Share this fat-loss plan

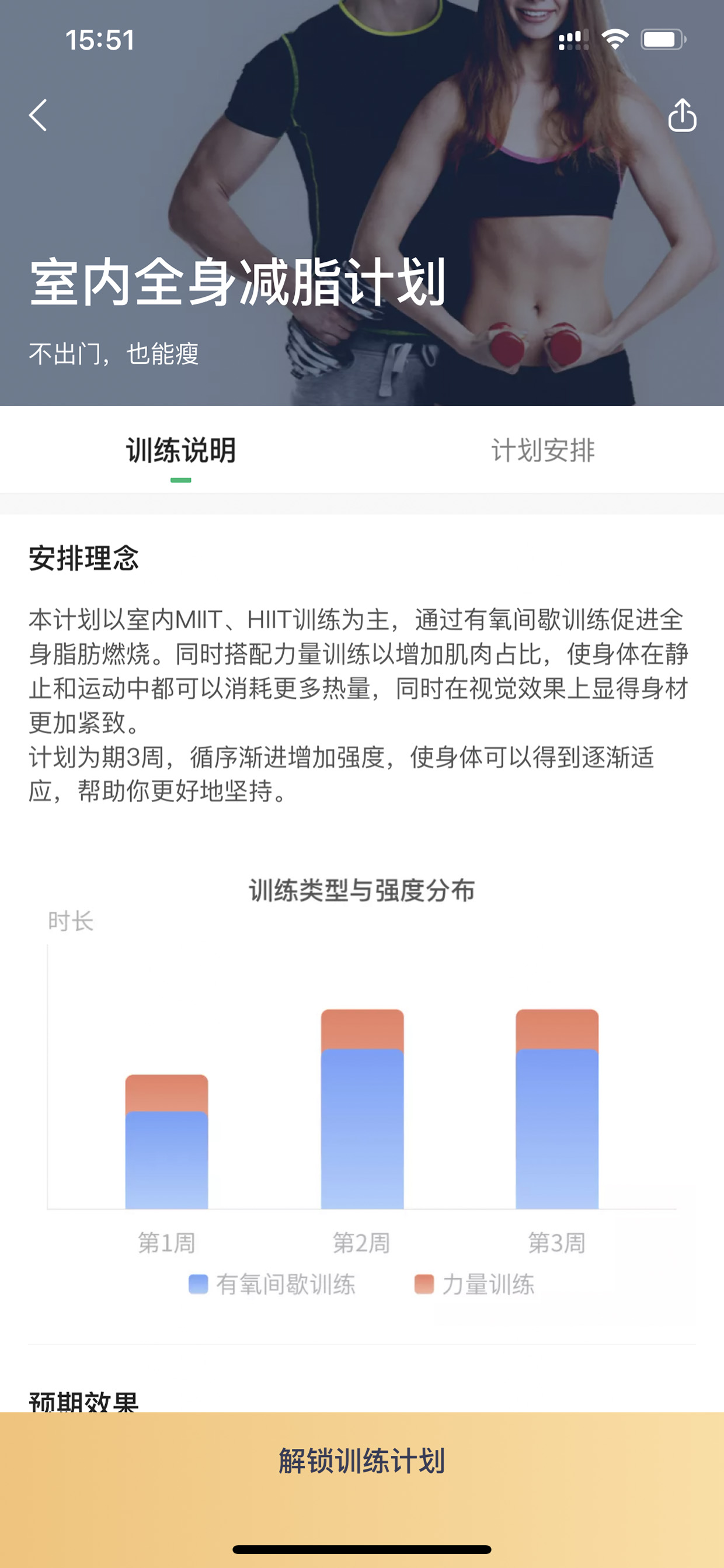(x=682, y=115)
